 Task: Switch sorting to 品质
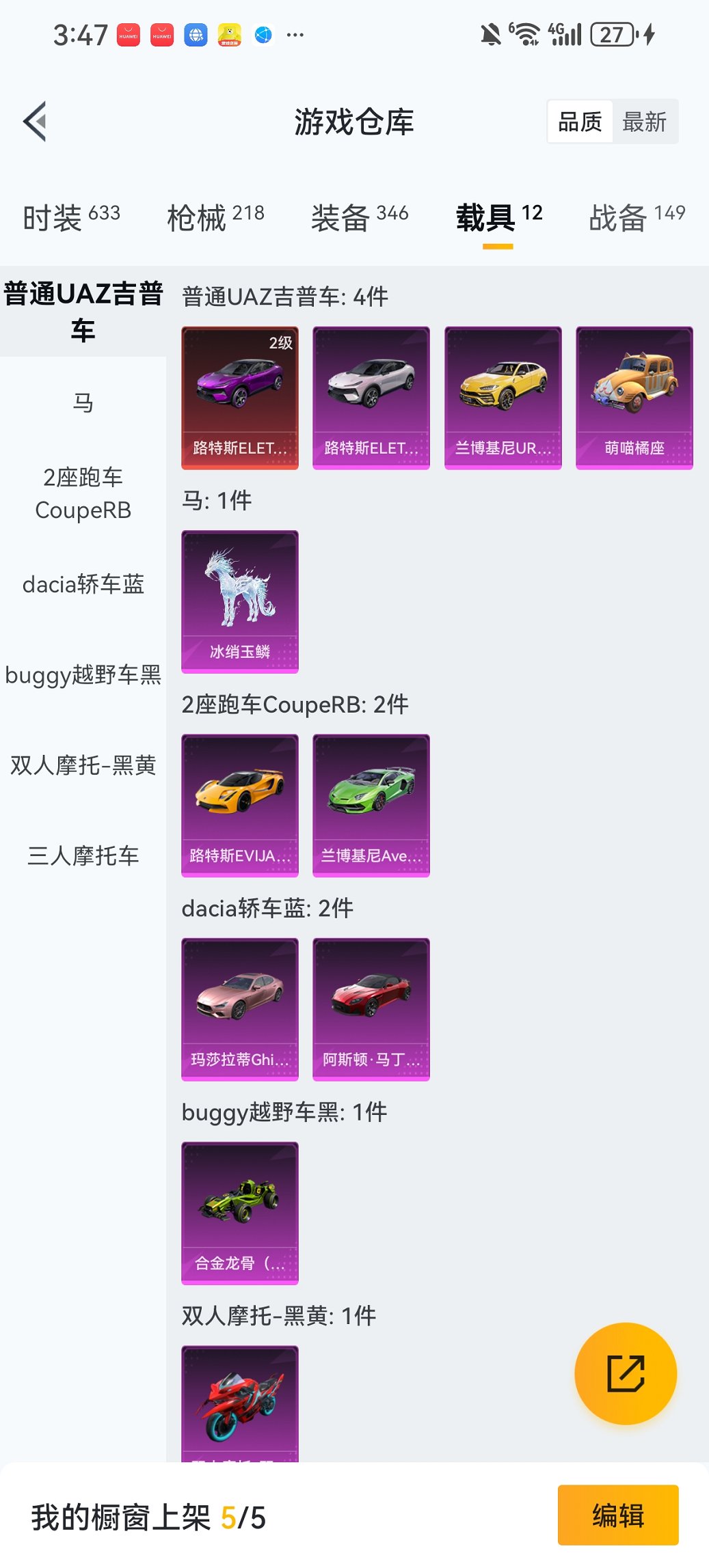580,121
